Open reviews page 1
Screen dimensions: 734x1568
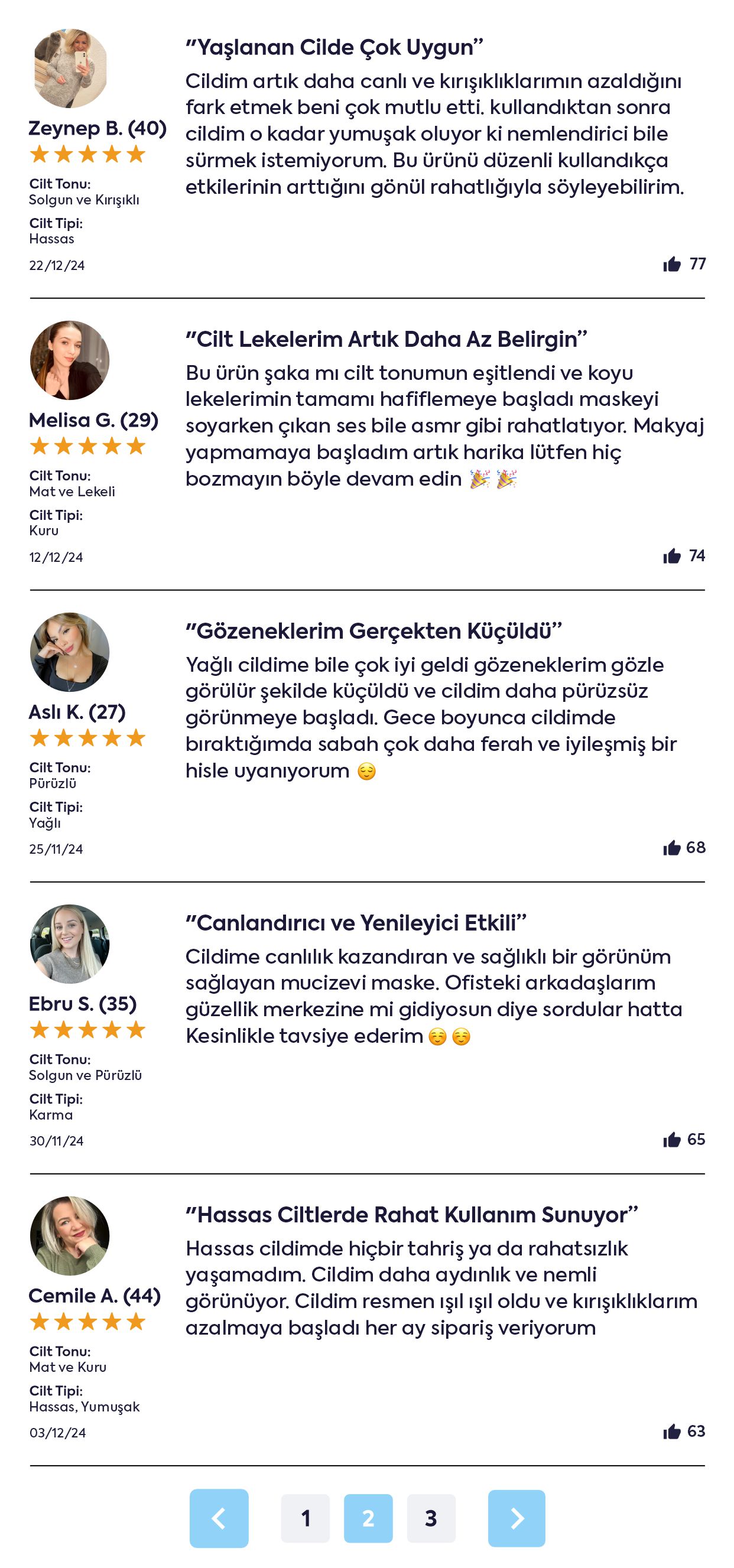(305, 1518)
